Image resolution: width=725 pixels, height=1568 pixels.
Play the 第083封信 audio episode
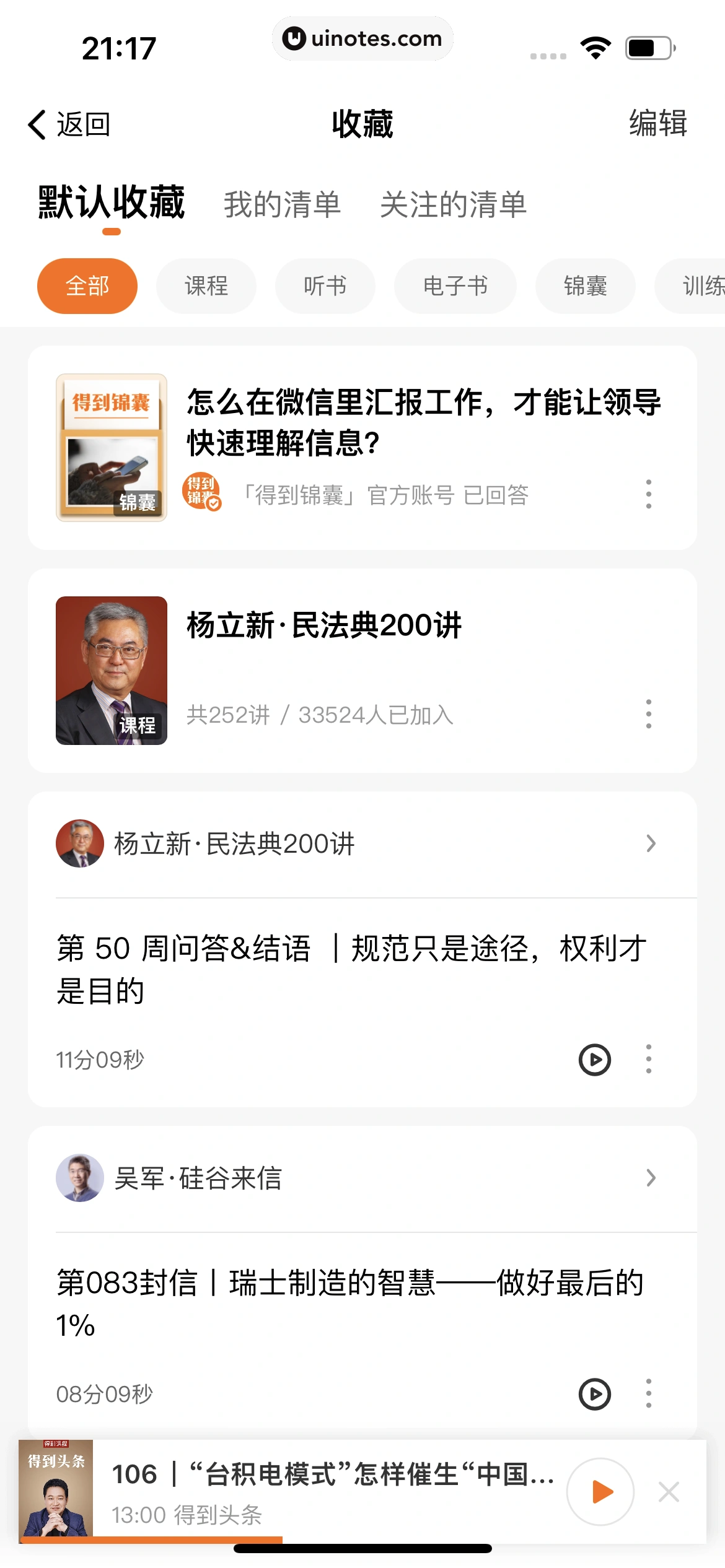click(x=593, y=1395)
